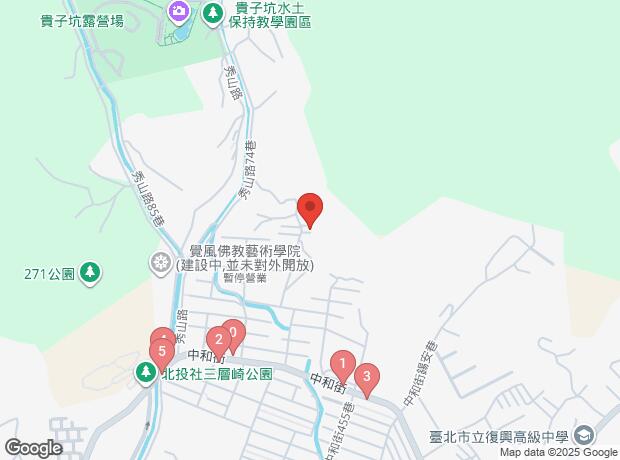This screenshot has width=620, height=460.
Task: Tap the large red location pin
Action: coord(310,210)
